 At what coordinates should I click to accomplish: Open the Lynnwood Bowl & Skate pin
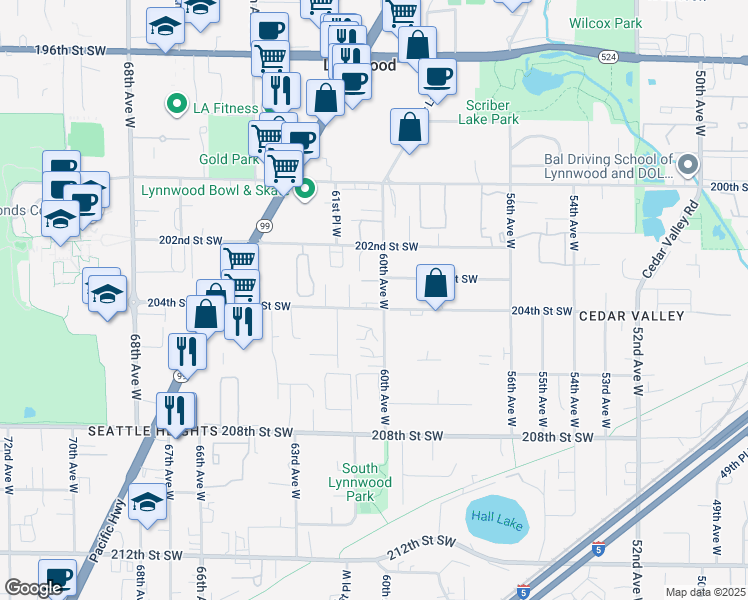(307, 187)
